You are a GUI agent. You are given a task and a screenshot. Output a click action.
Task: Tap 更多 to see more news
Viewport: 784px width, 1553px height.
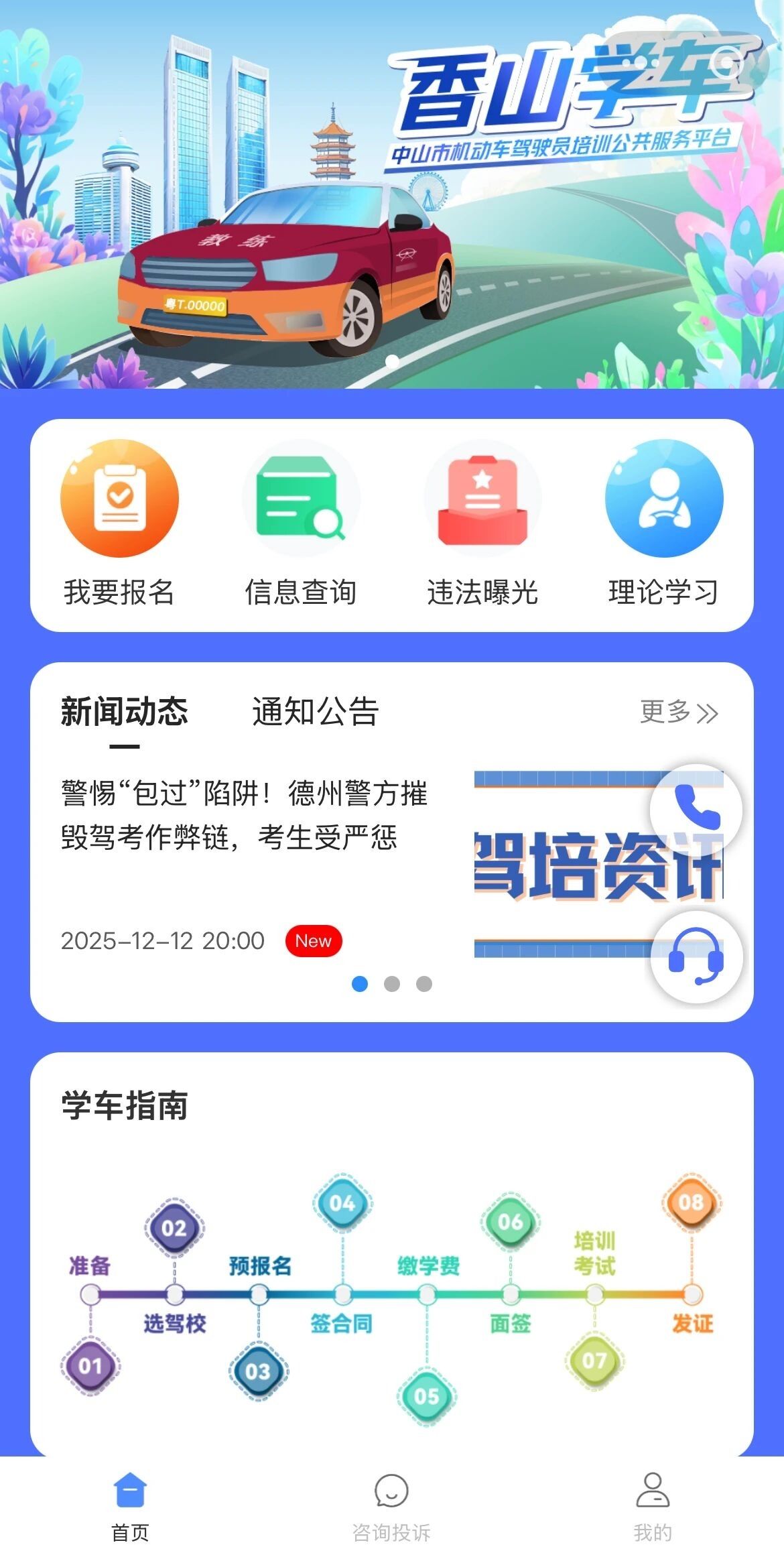tap(678, 712)
